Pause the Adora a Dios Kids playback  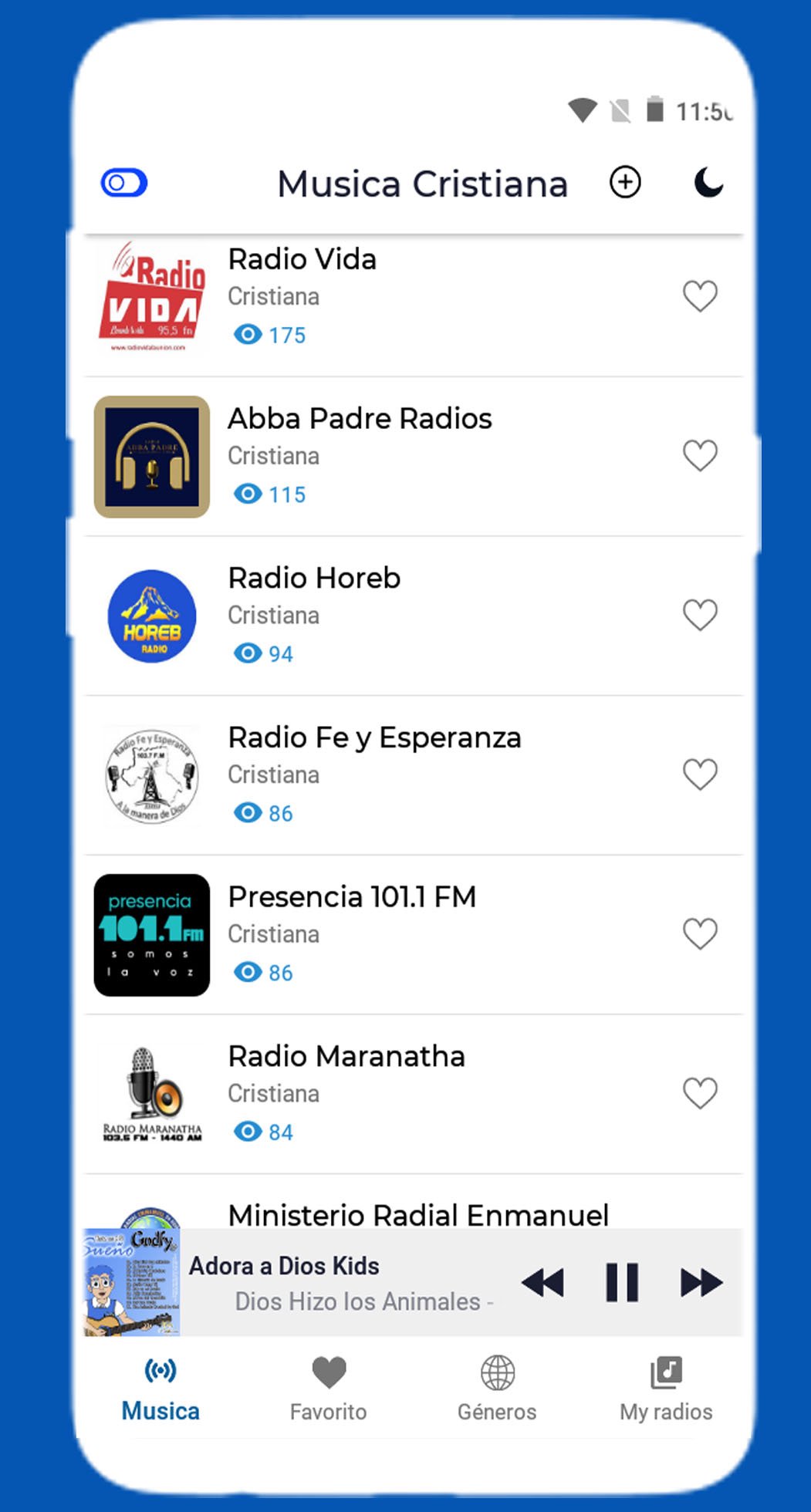tap(622, 1283)
